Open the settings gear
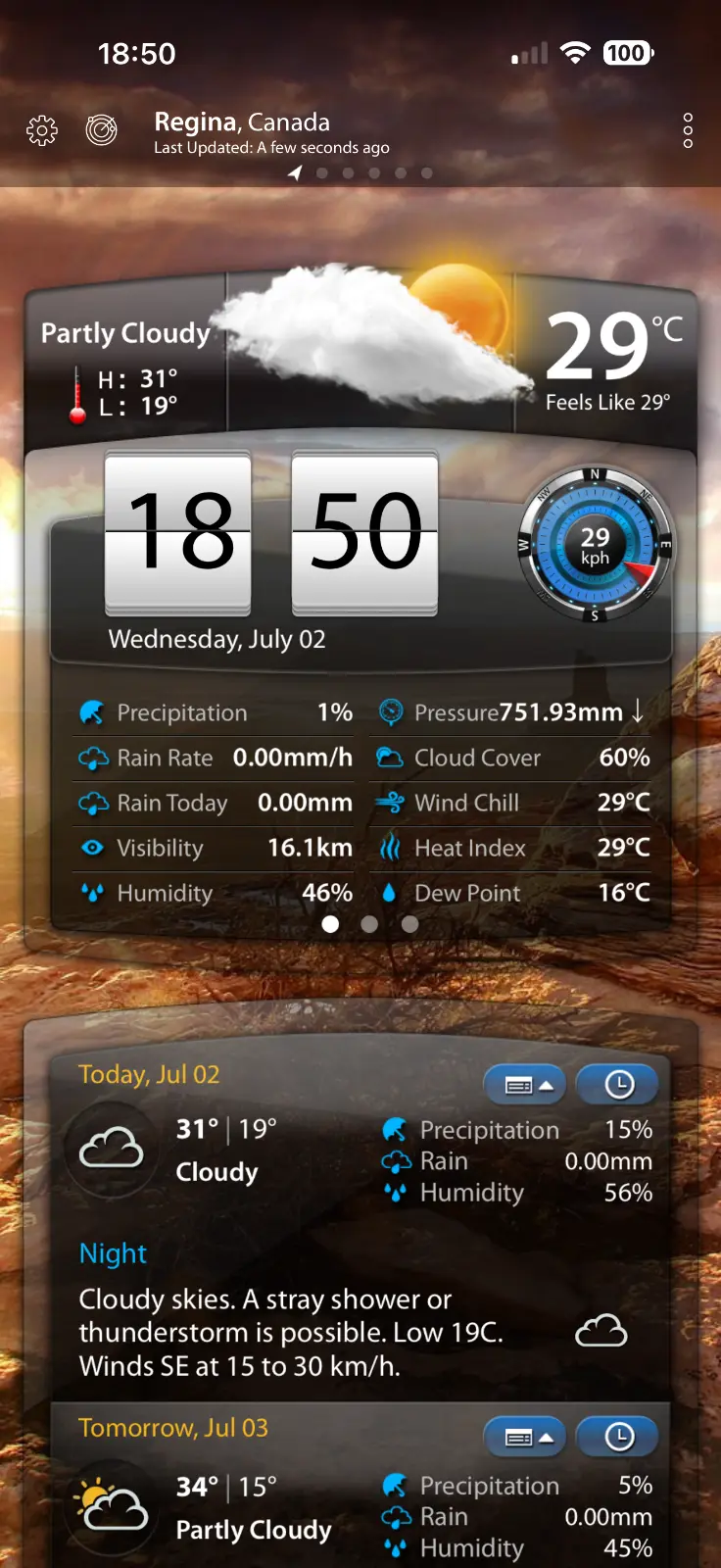 click(x=42, y=130)
